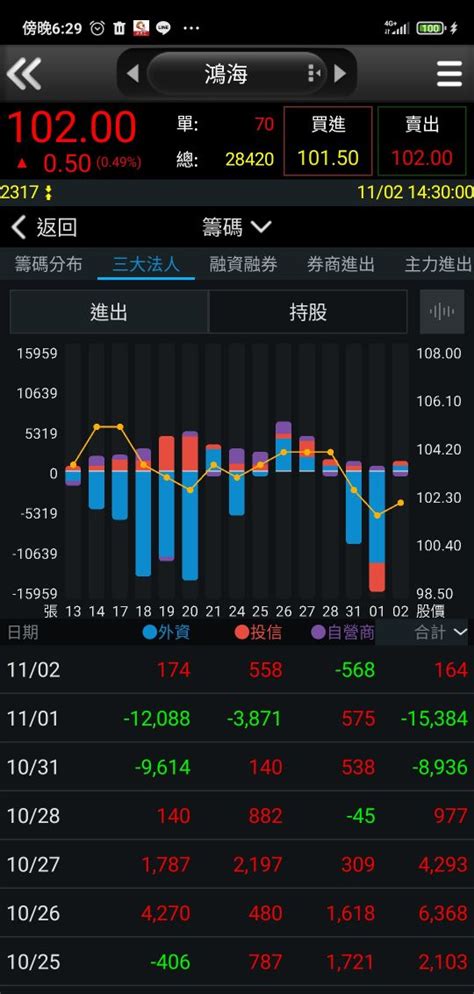Switch to the 籌碼分布 tab
Screen dimensions: 474x994
(x=49, y=264)
